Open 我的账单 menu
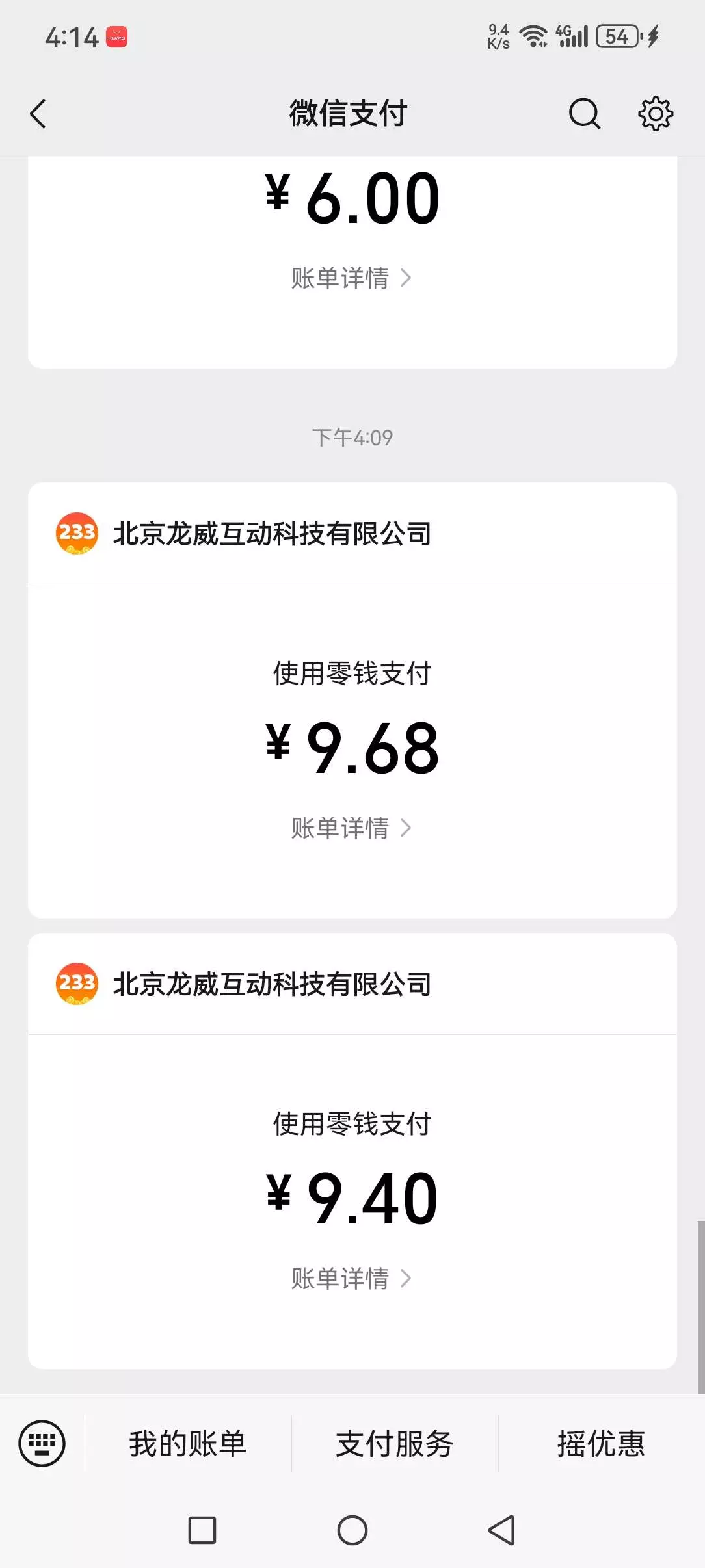Screen dimensions: 705x1568 pyautogui.click(x=188, y=1444)
